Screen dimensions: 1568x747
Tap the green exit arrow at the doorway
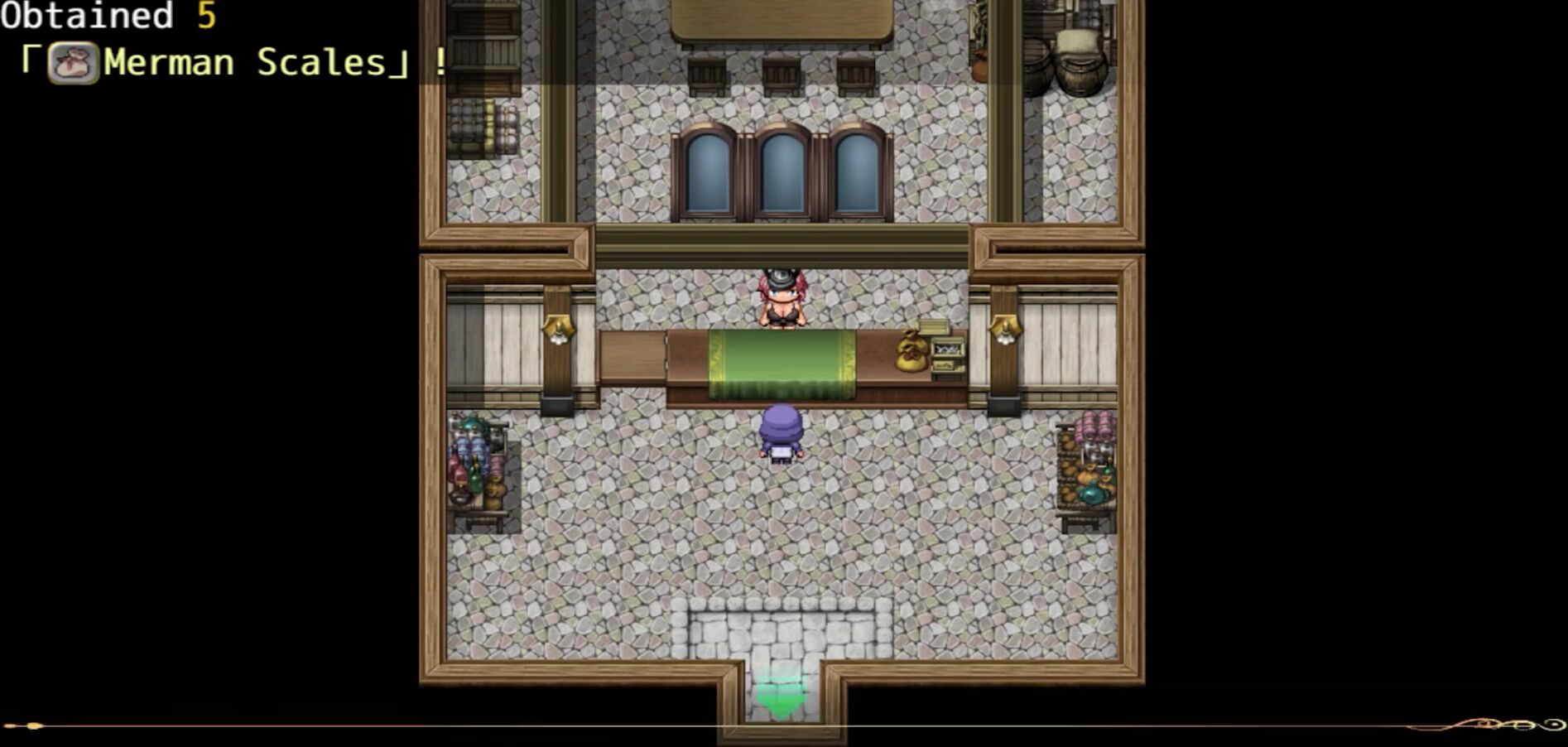tap(782, 697)
